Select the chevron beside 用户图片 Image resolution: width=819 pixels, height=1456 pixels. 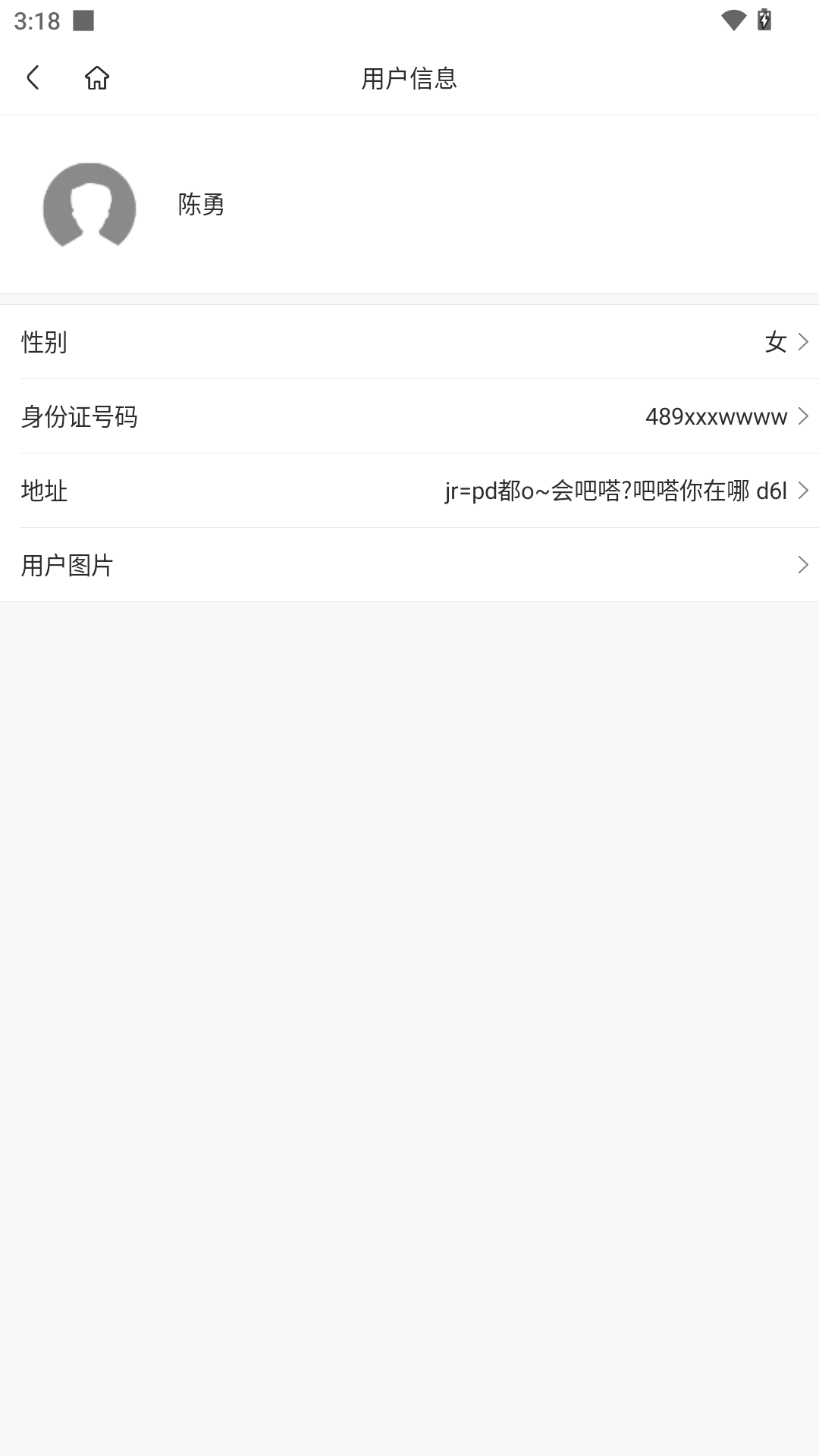tap(803, 564)
